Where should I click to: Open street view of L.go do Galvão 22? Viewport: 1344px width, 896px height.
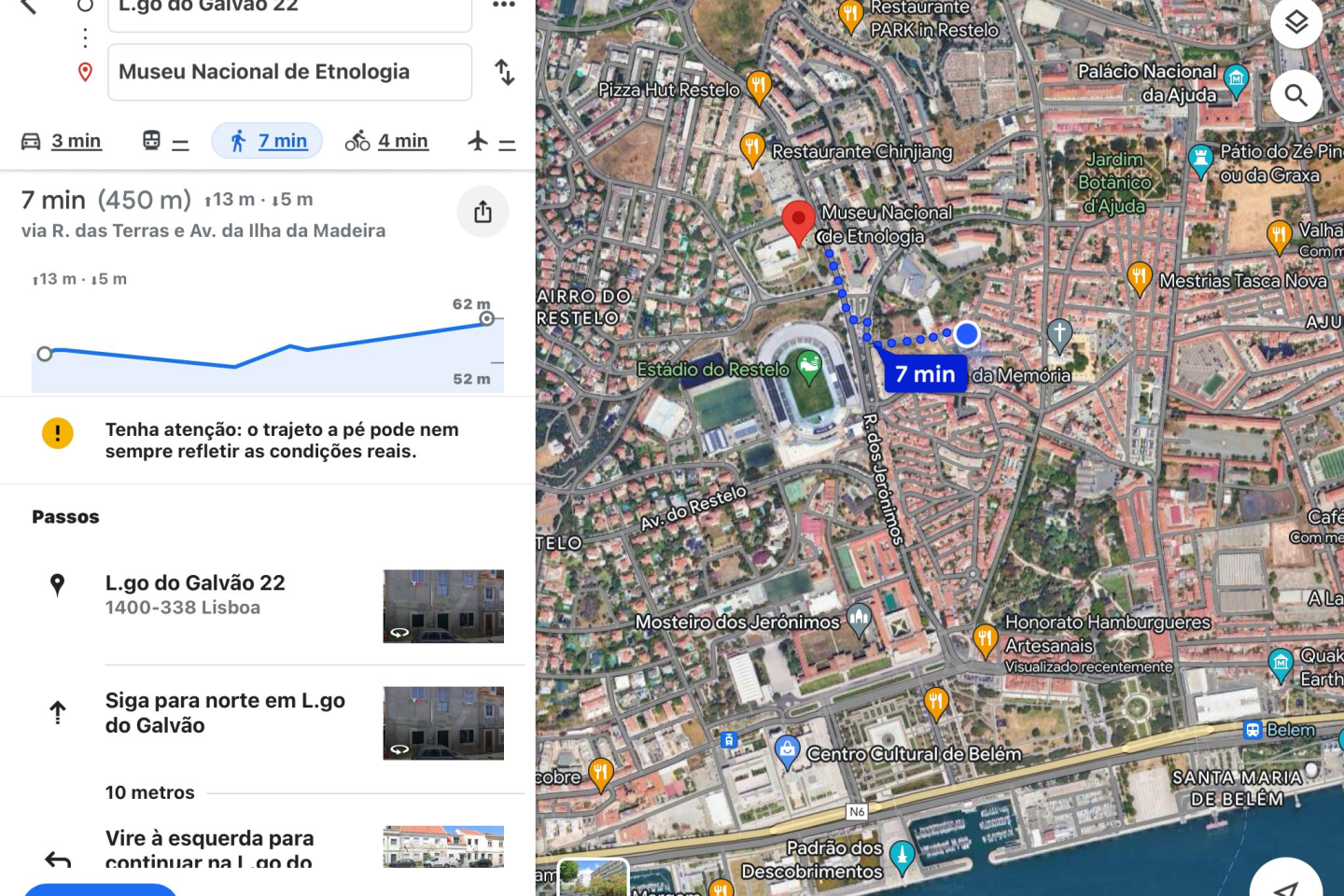443,607
